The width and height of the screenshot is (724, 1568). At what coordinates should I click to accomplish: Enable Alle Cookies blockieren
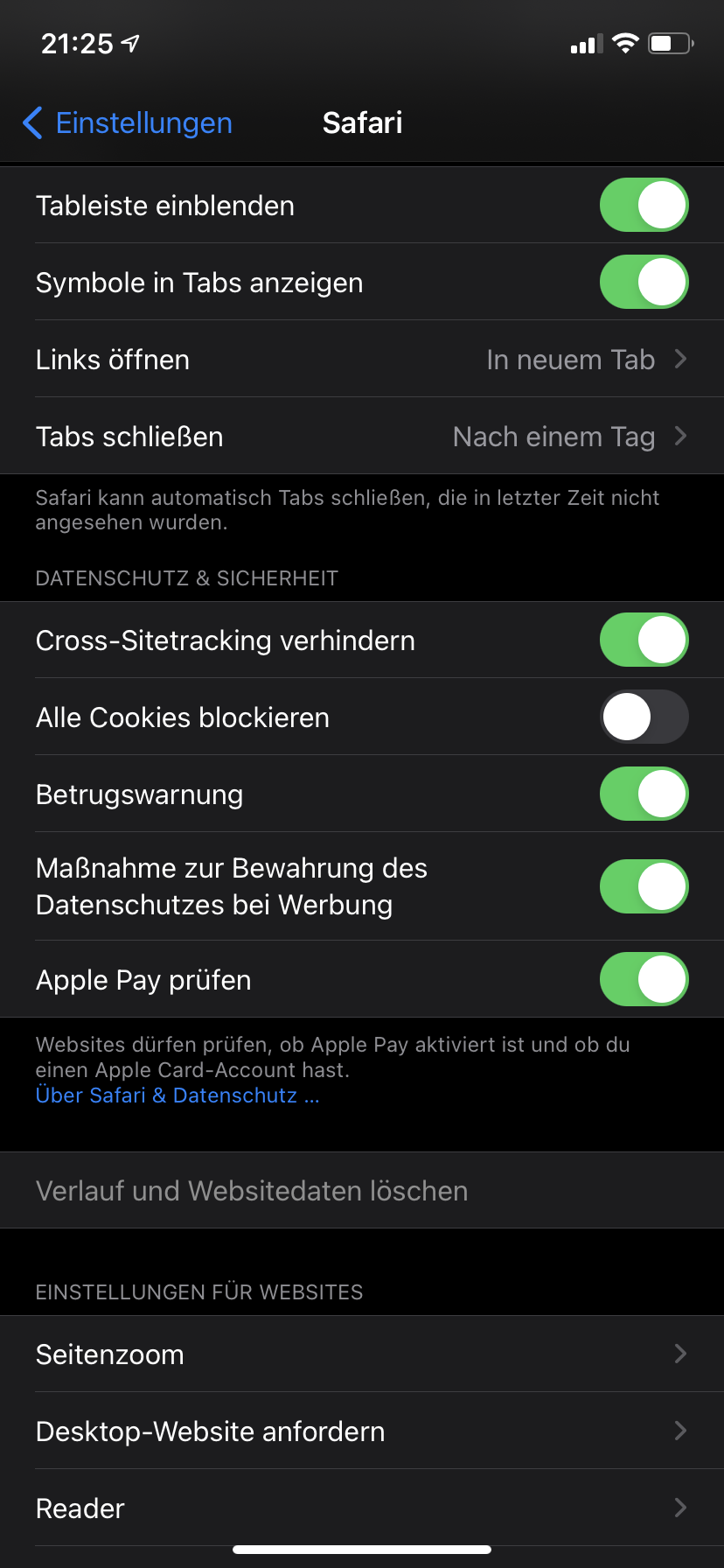point(644,717)
